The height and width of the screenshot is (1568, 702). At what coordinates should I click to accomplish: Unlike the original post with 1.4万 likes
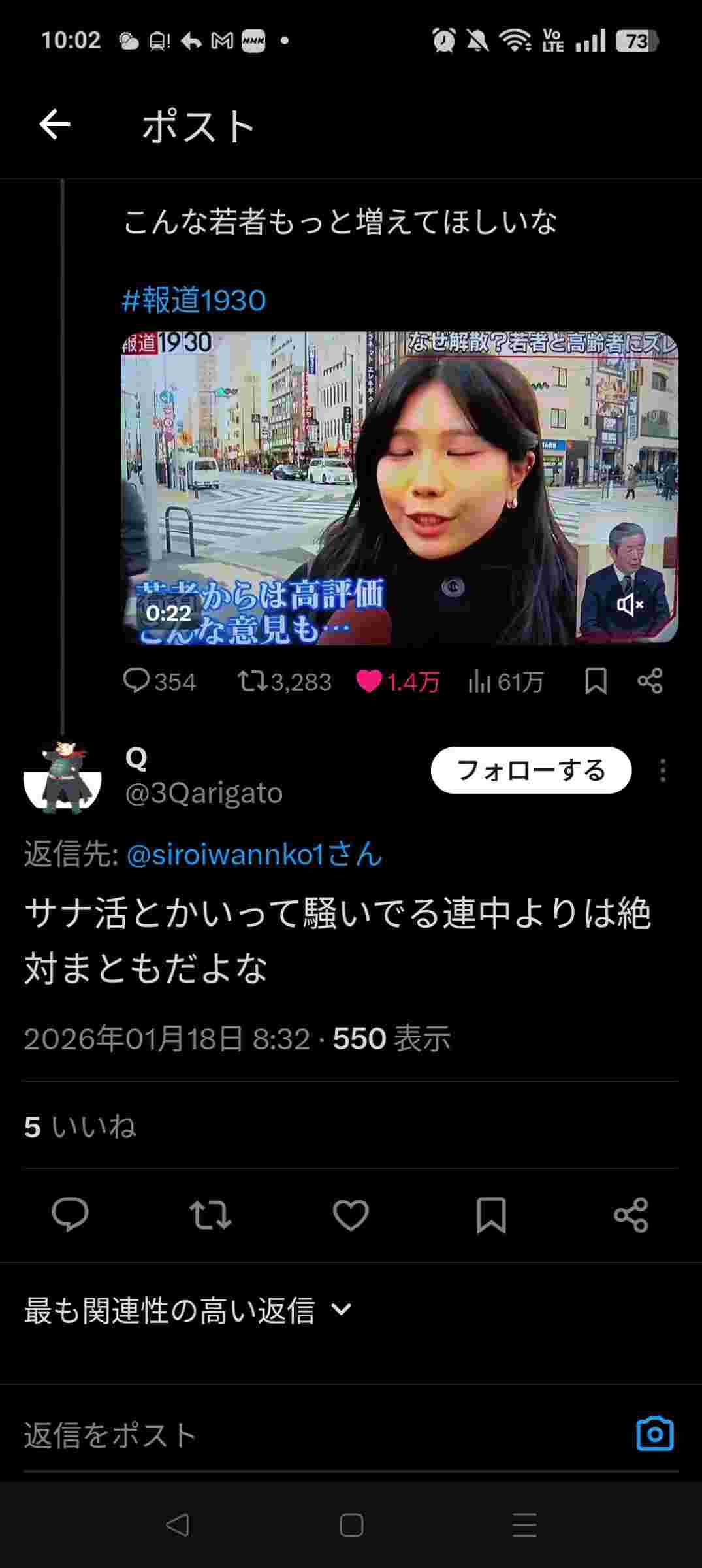coord(398,681)
